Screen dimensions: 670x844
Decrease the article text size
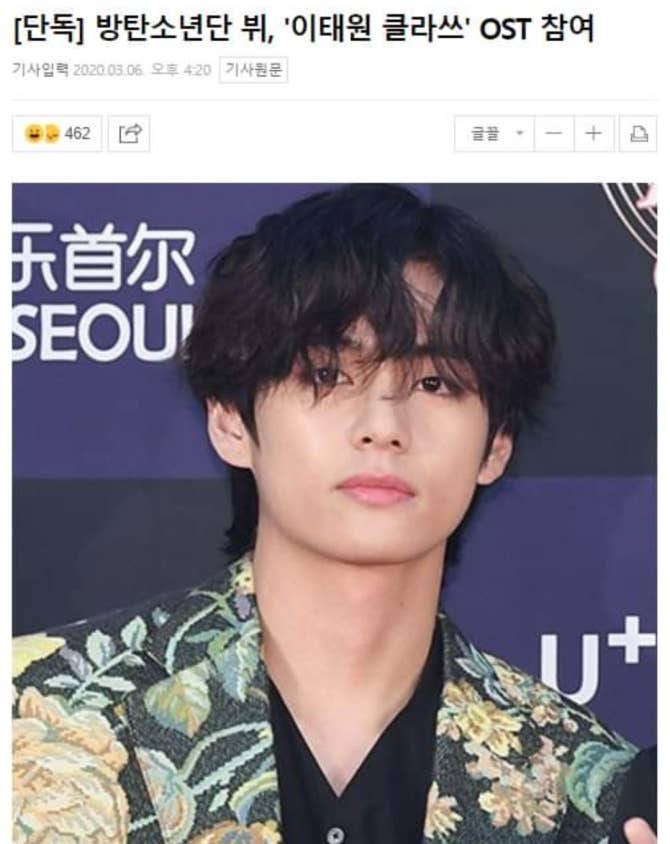(553, 133)
